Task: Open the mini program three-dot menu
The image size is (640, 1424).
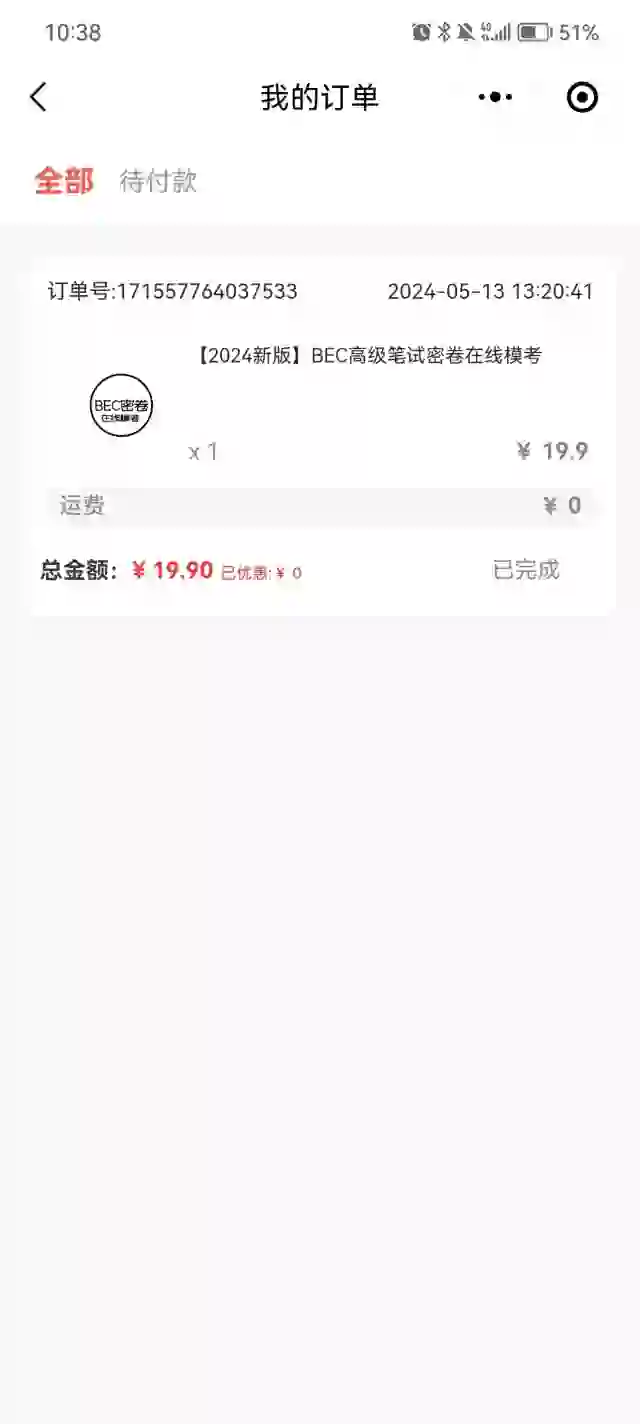Action: click(495, 97)
